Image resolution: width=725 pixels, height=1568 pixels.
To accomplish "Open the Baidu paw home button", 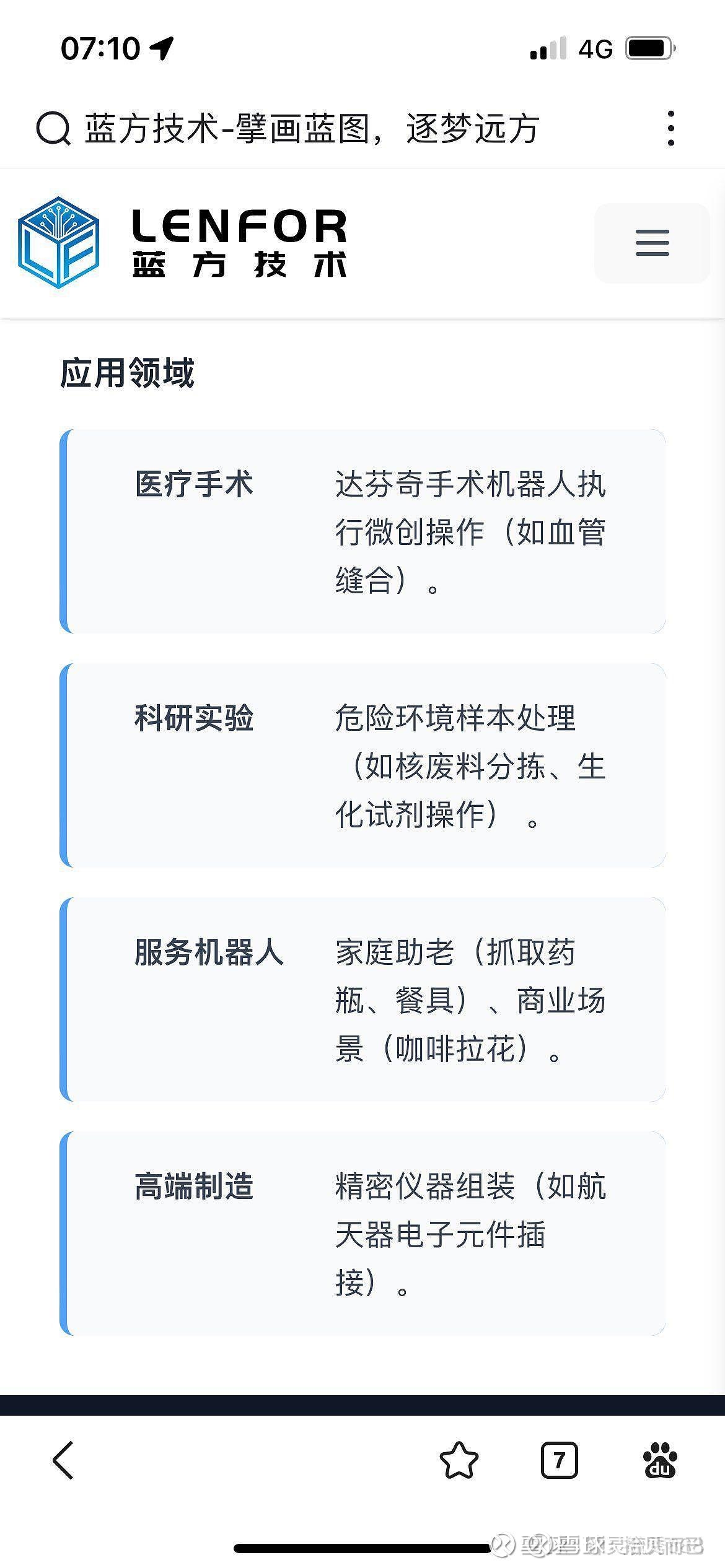I will pos(660,1460).
